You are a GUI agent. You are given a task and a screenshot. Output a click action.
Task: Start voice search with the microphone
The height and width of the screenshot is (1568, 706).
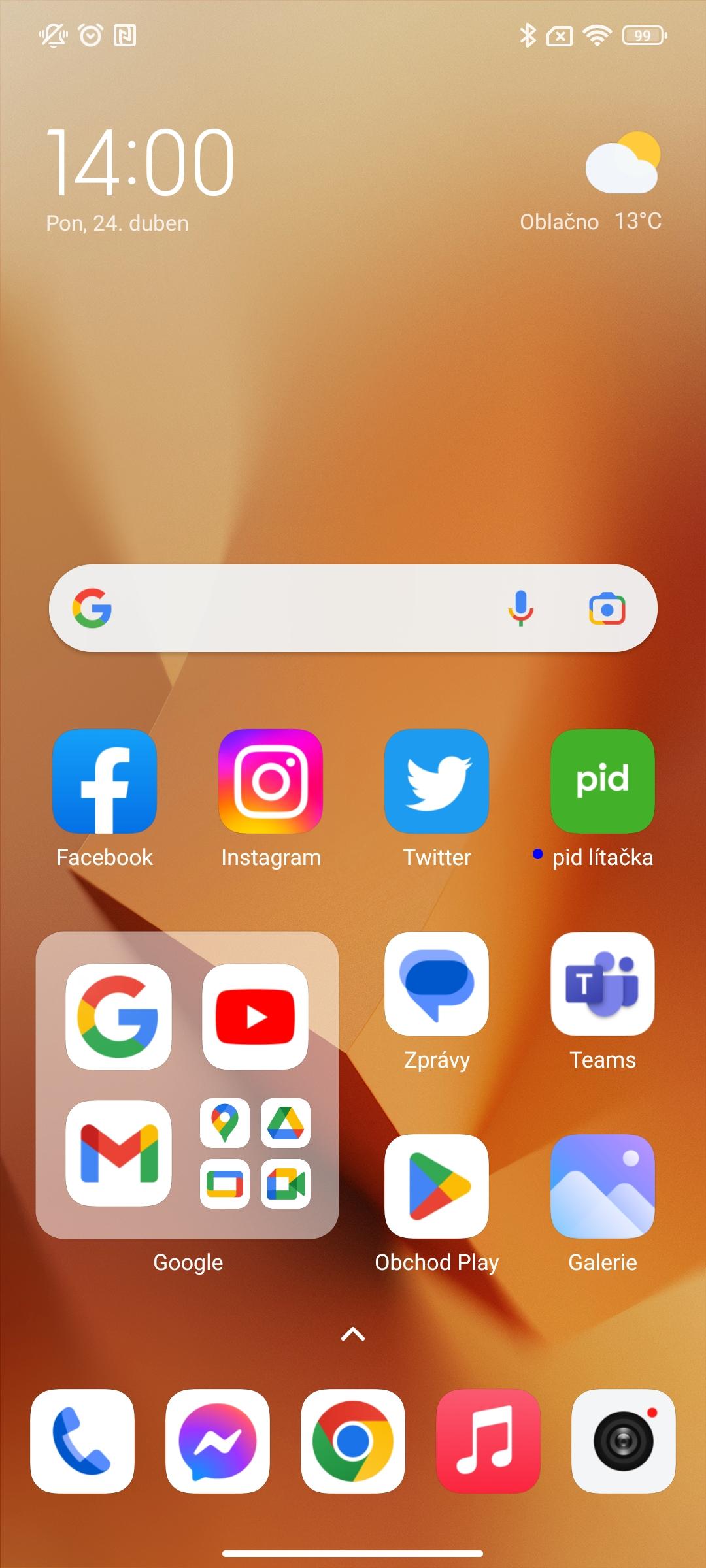point(521,608)
